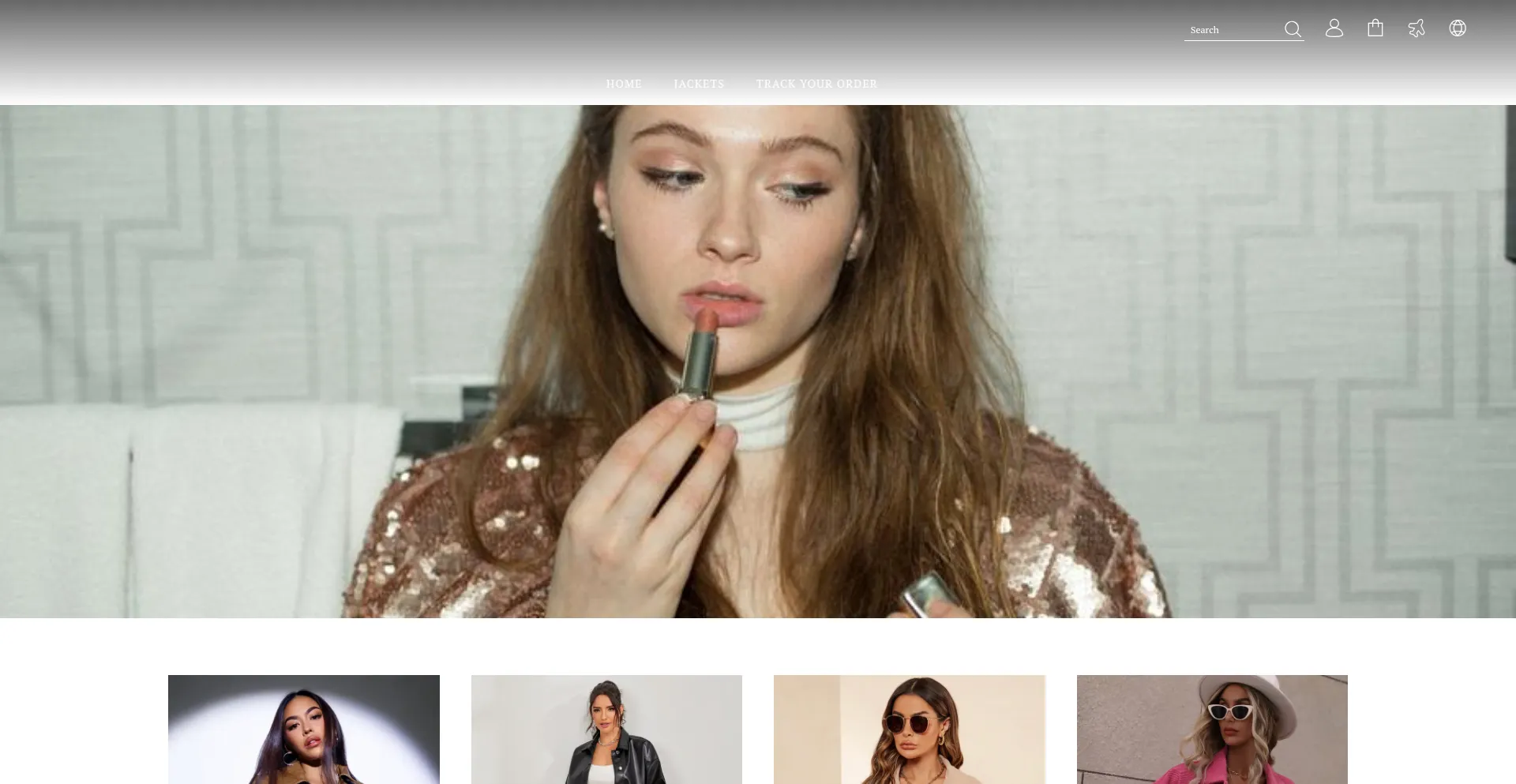Open product with brown jacket on spotlight background
This screenshot has width=1516, height=784.
tap(304, 730)
